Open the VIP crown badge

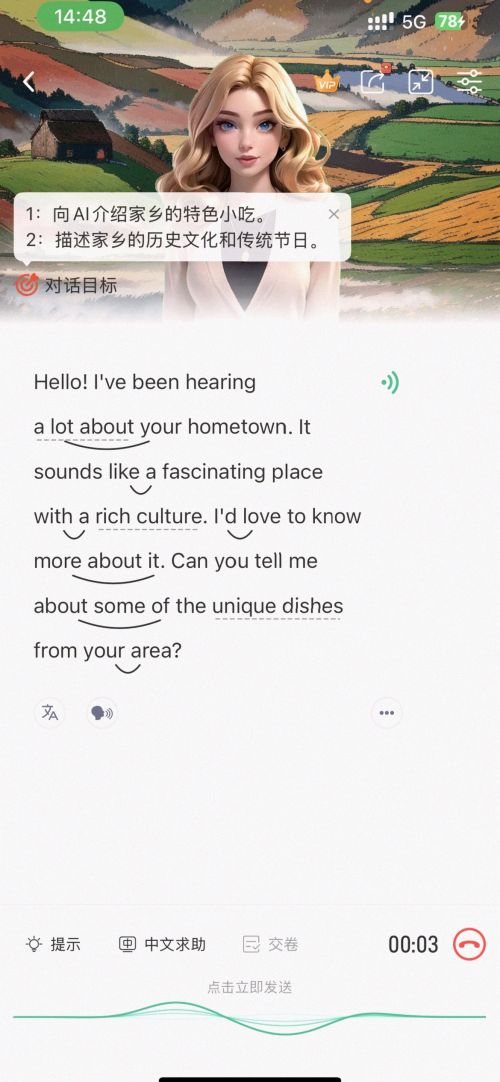326,83
